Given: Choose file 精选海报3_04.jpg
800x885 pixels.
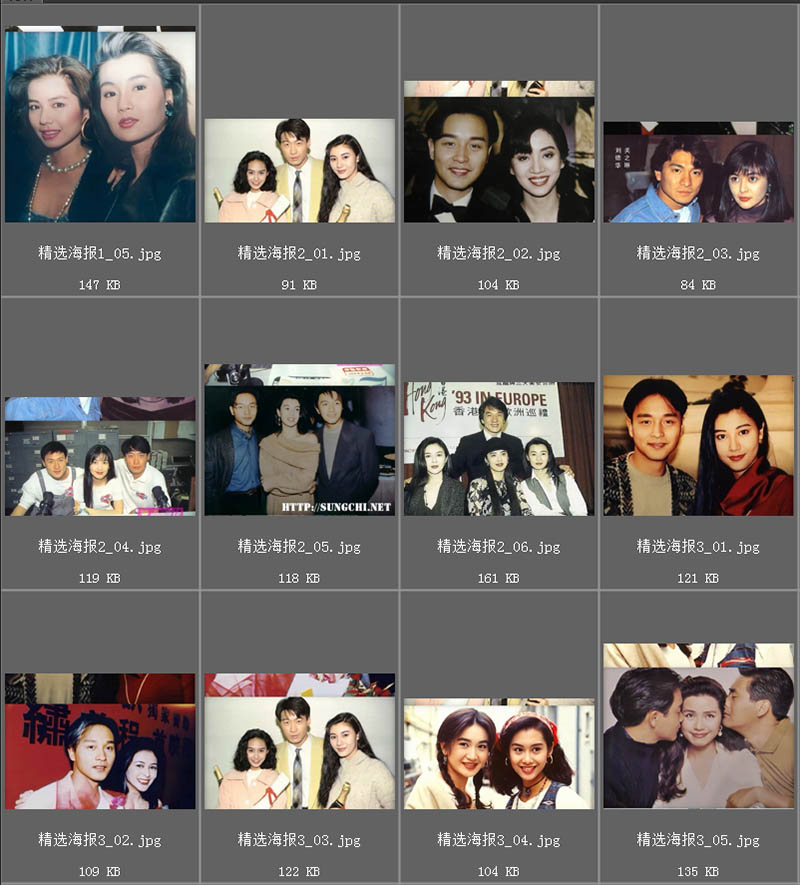Looking at the screenshot, I should pyautogui.click(x=499, y=754).
